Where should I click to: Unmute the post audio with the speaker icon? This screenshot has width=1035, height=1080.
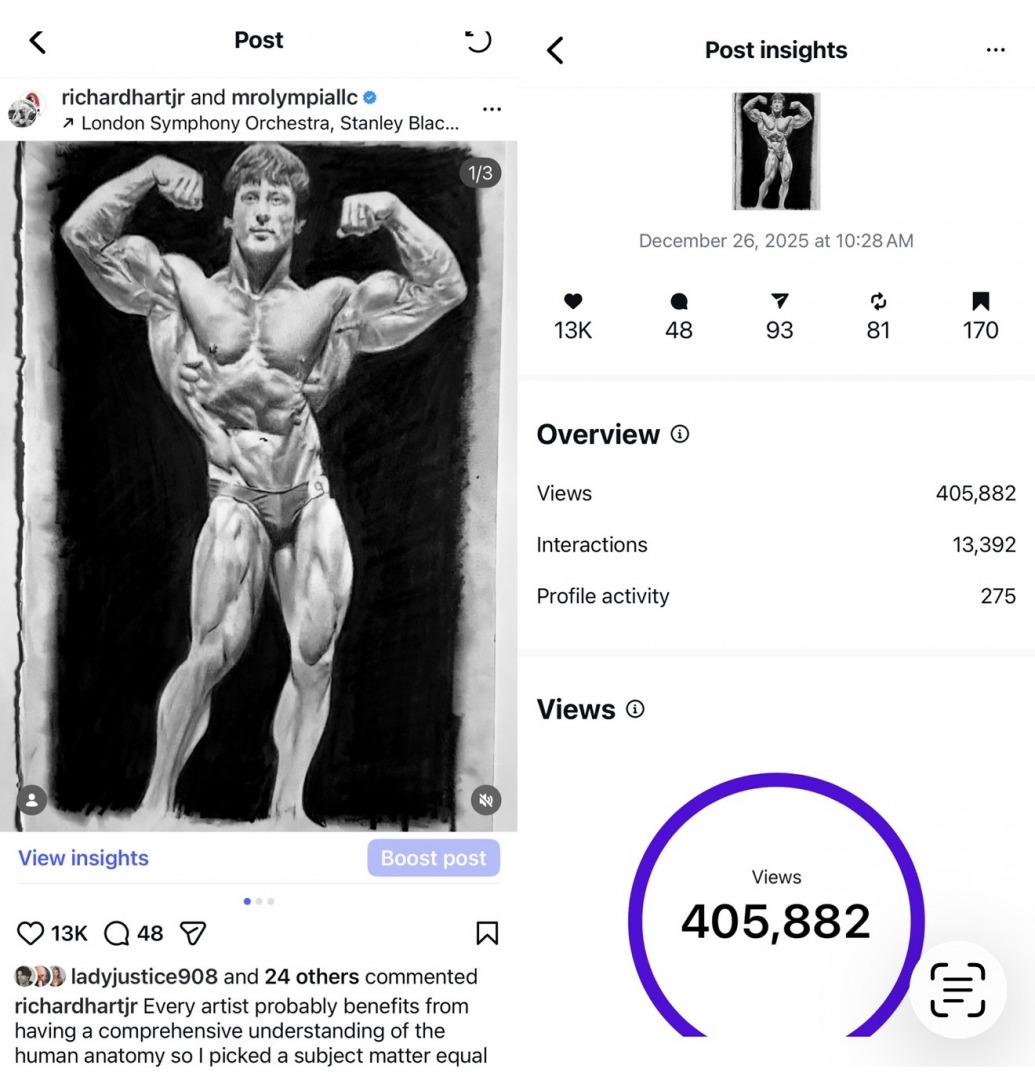[x=487, y=800]
